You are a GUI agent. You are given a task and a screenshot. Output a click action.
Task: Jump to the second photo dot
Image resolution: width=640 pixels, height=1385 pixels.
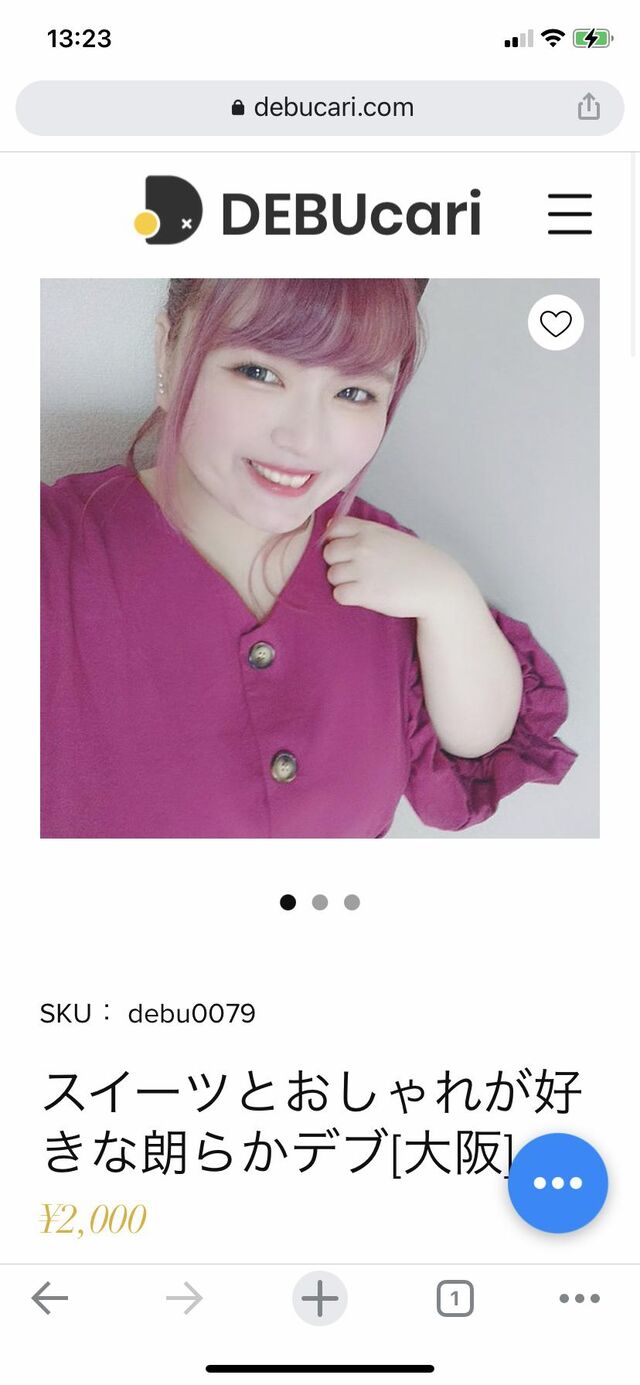(x=320, y=902)
